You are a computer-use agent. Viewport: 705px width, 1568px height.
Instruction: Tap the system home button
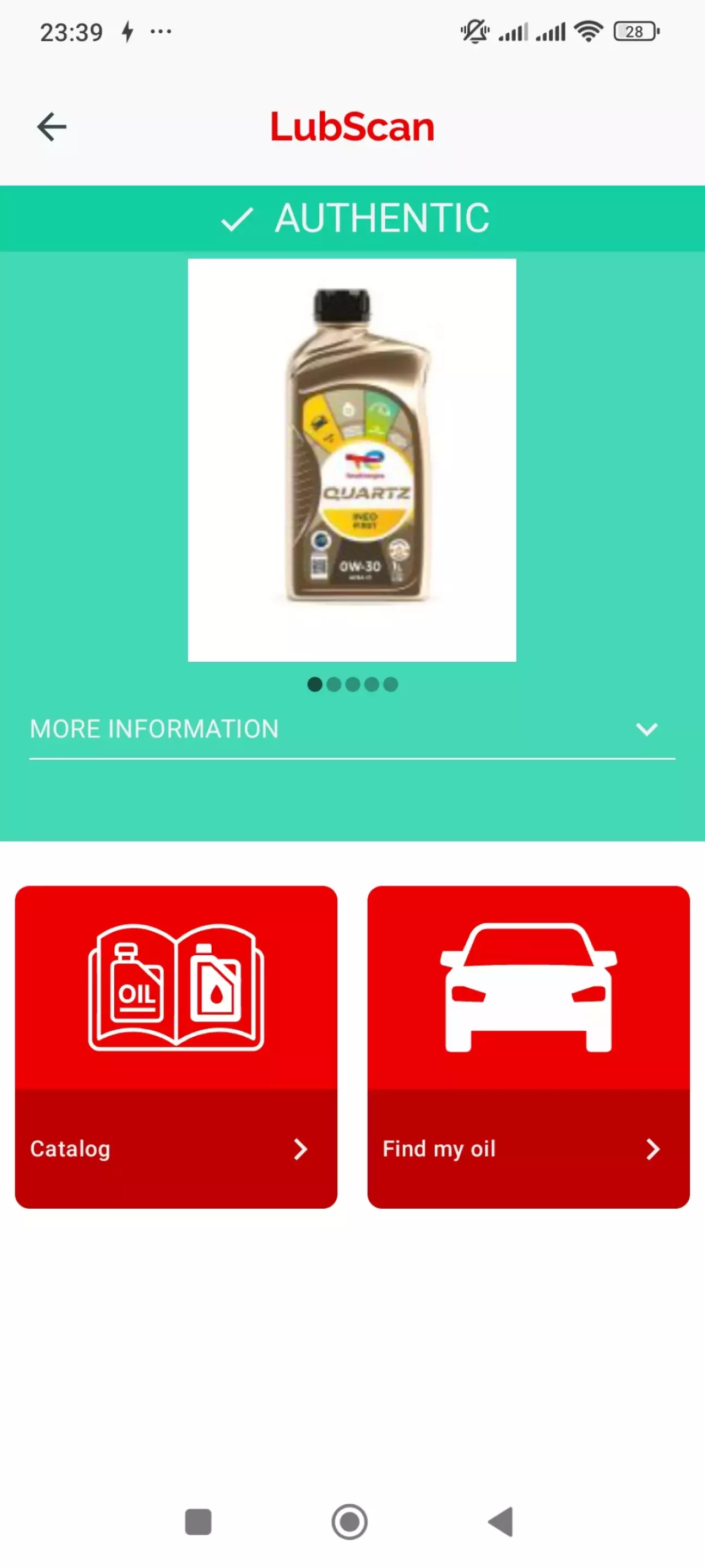(349, 1522)
